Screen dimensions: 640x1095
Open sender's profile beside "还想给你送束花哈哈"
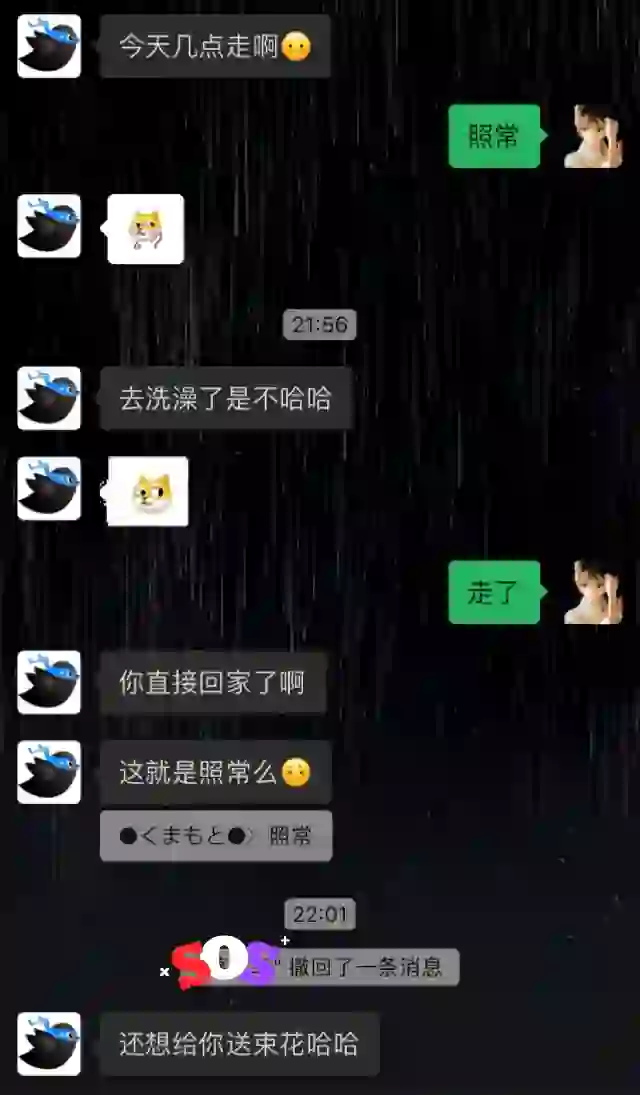[49, 1044]
